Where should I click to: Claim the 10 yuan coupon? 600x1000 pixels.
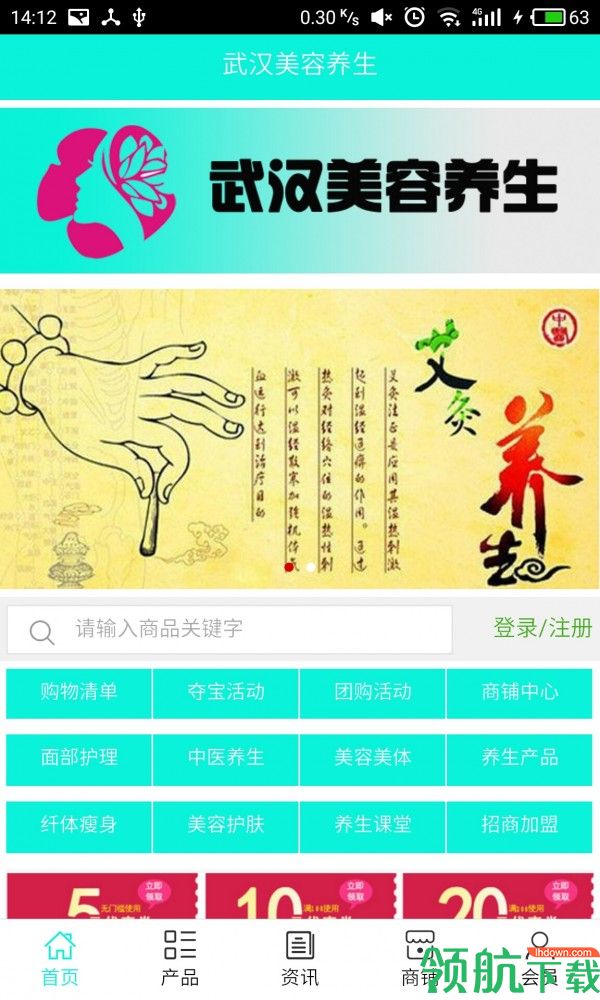click(x=300, y=896)
